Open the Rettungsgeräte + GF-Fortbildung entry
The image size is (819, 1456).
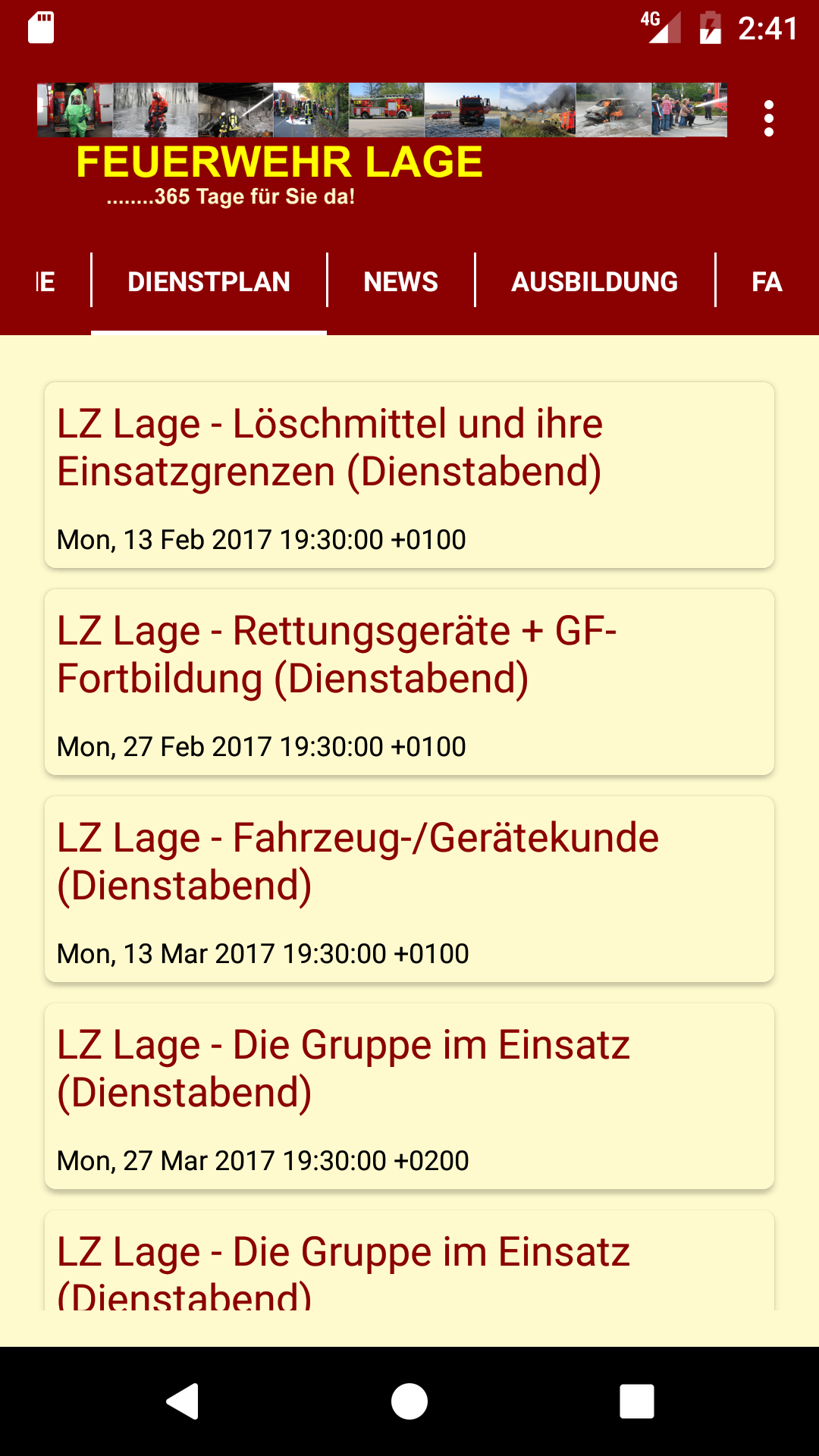coord(409,681)
